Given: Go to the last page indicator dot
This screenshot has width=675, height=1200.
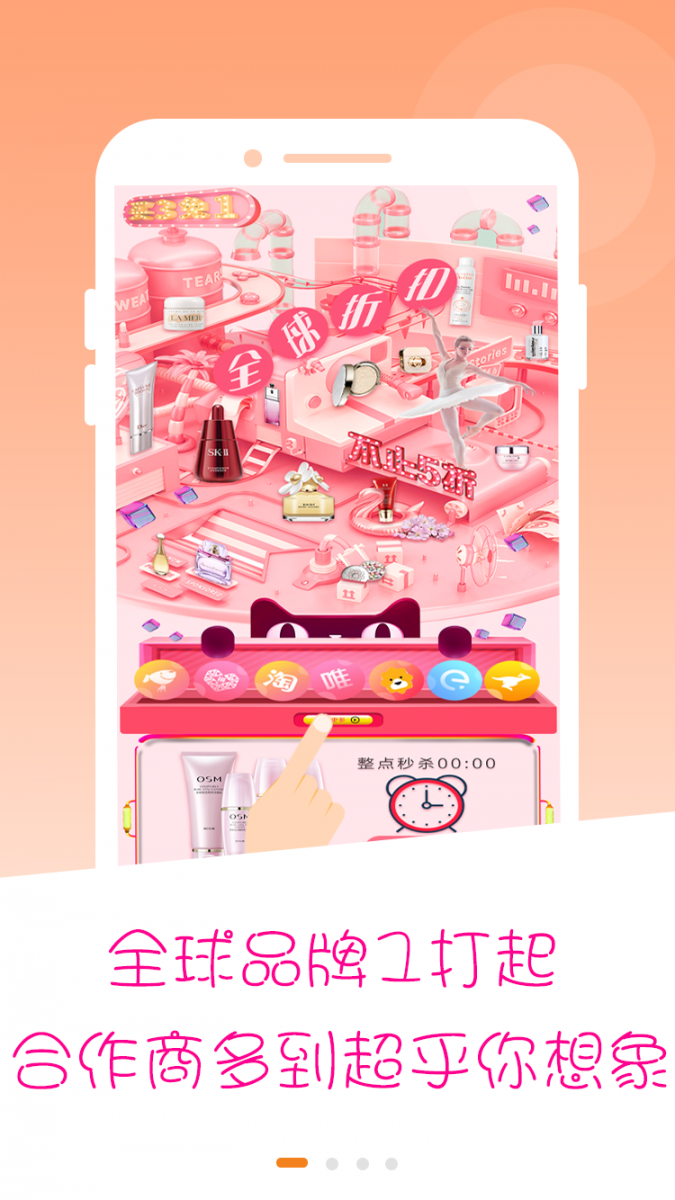Looking at the screenshot, I should (391, 1163).
